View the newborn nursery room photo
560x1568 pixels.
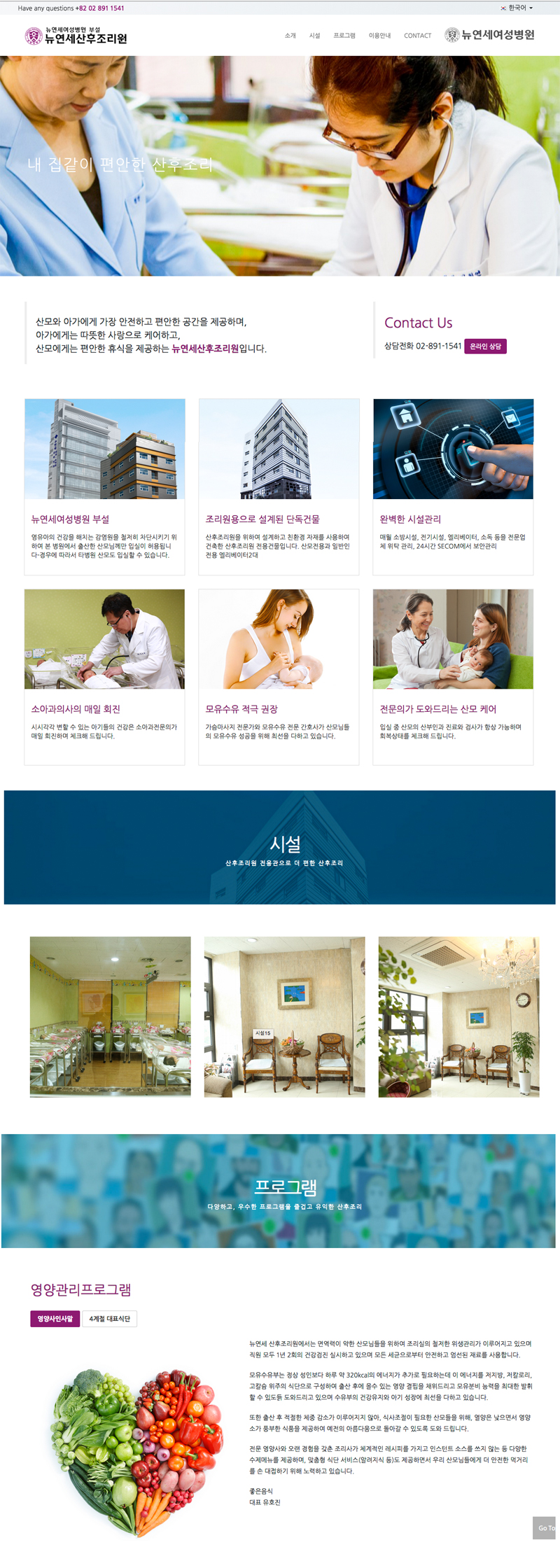(x=110, y=1016)
